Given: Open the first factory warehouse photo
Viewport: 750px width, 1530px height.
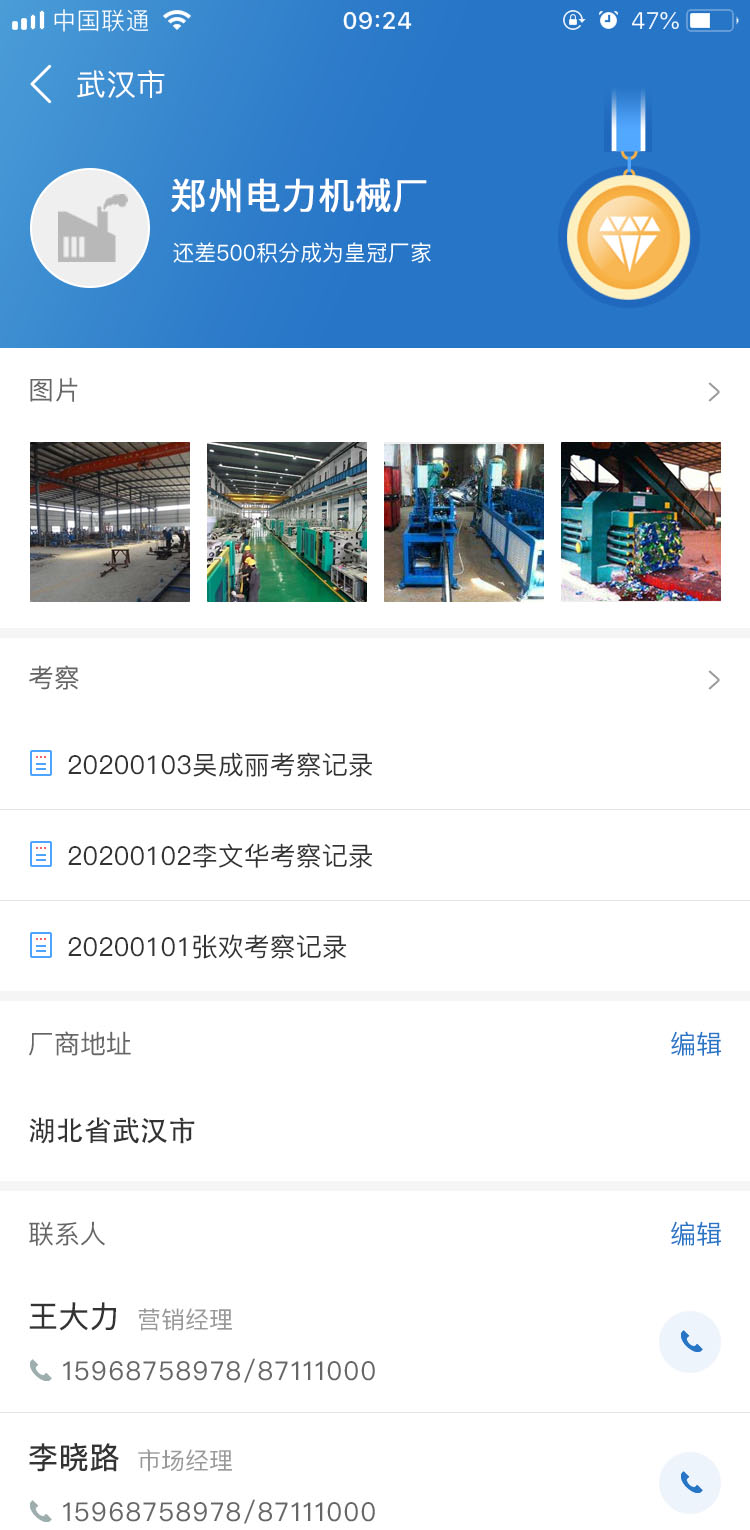Looking at the screenshot, I should coord(110,522).
